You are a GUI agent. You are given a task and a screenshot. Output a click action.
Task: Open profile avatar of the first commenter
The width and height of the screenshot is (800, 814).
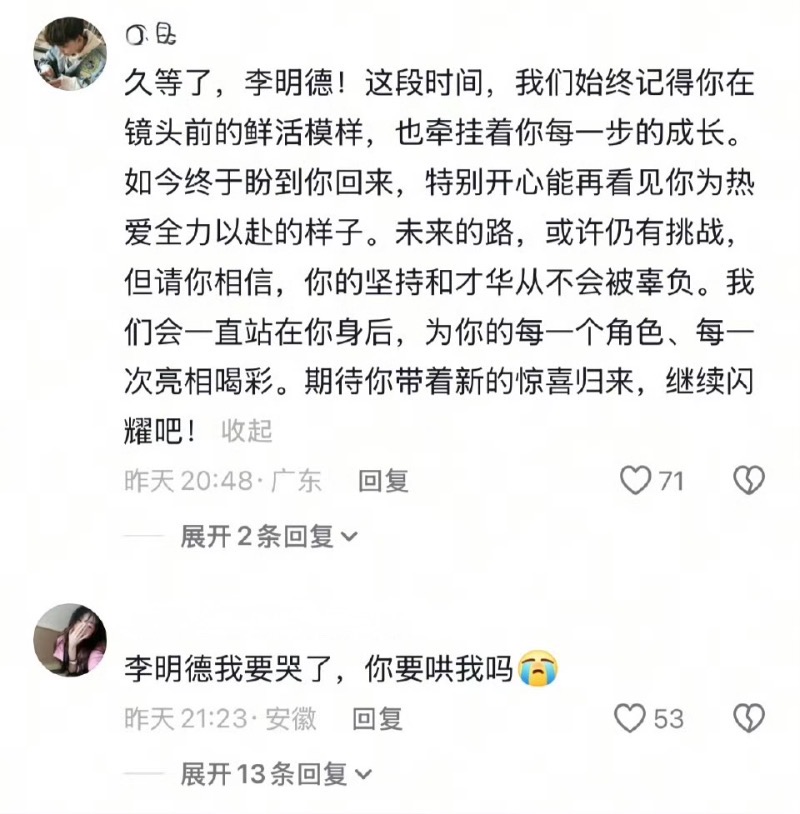click(70, 53)
